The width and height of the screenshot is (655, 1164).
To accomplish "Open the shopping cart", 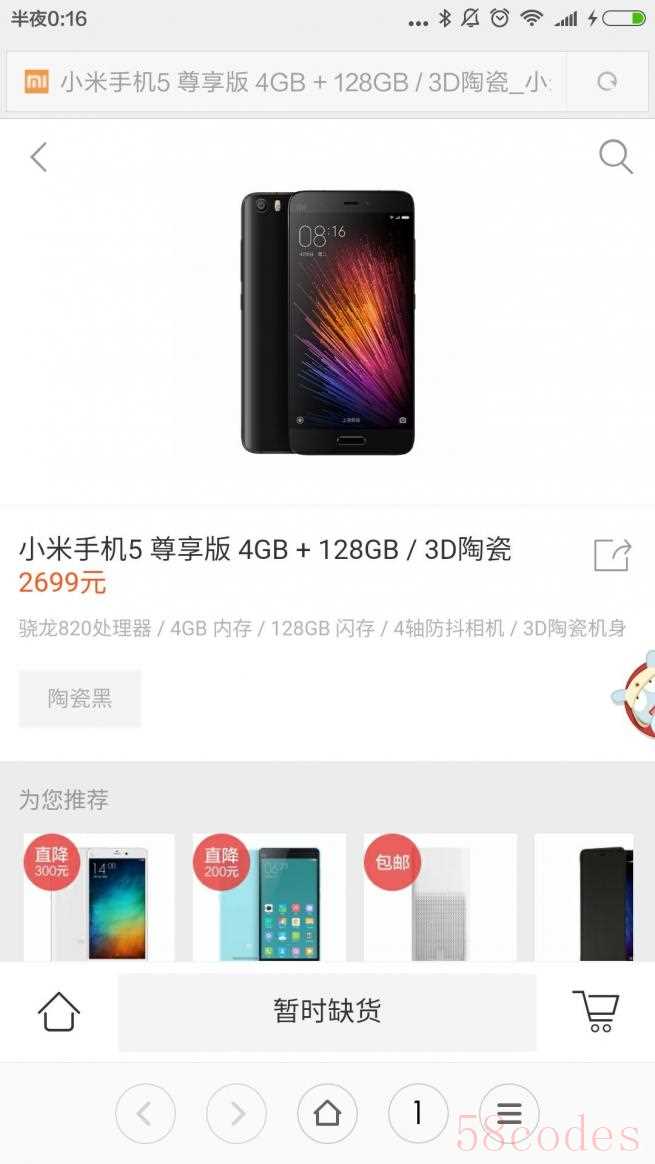I will pos(595,1011).
